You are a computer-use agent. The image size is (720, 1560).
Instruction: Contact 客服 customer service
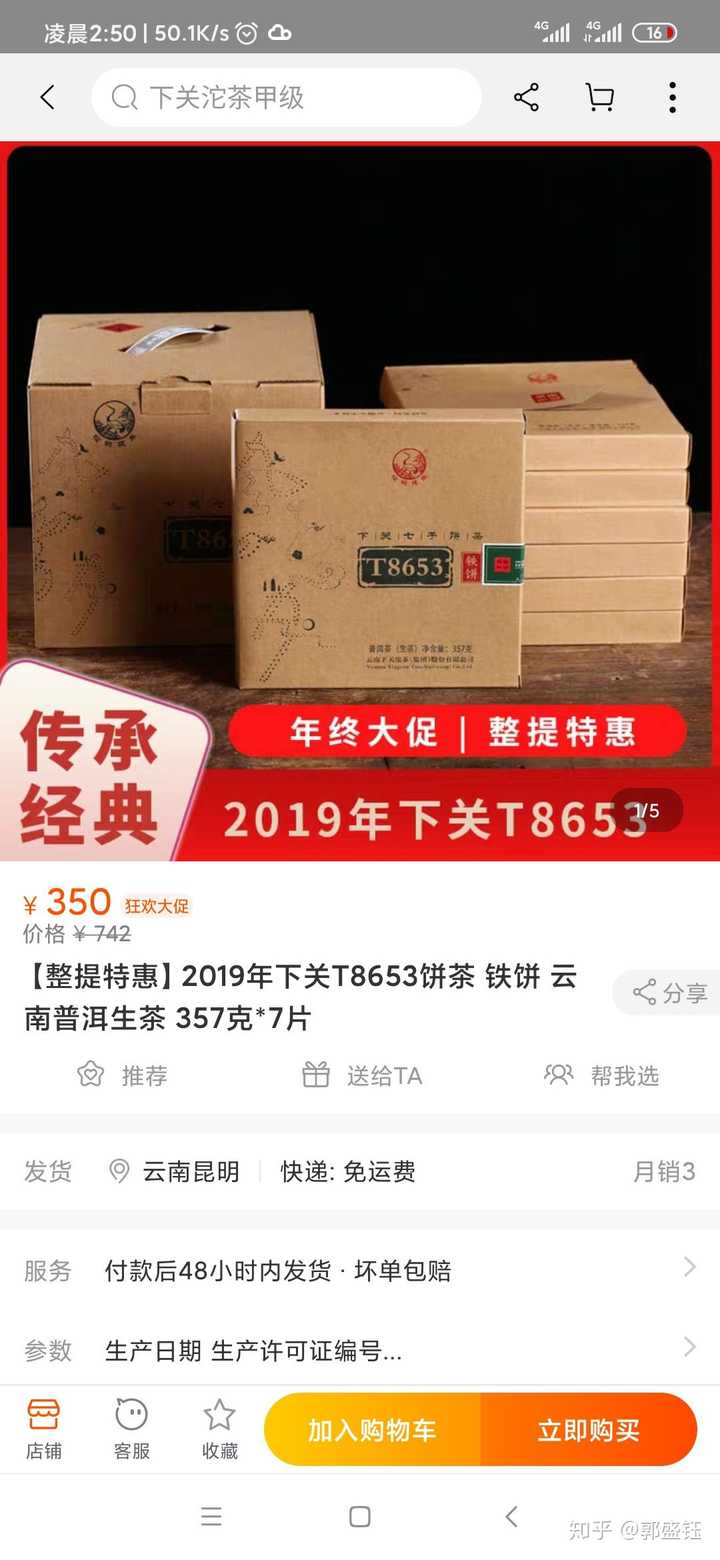click(x=131, y=1429)
